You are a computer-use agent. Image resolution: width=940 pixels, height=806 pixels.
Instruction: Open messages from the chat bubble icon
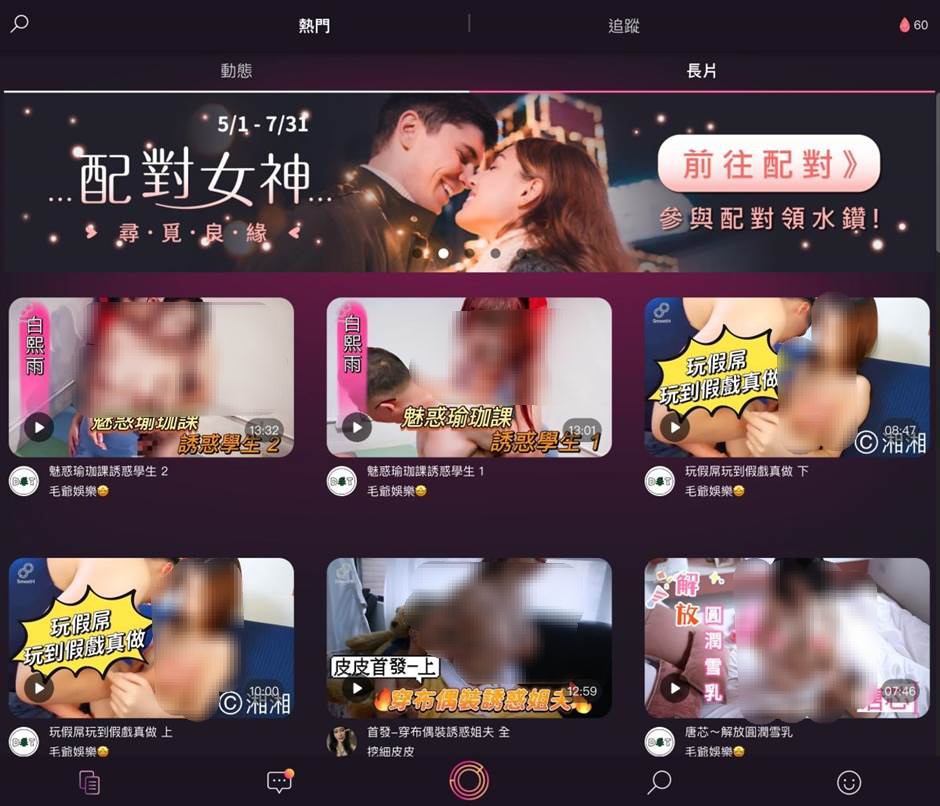coord(279,782)
